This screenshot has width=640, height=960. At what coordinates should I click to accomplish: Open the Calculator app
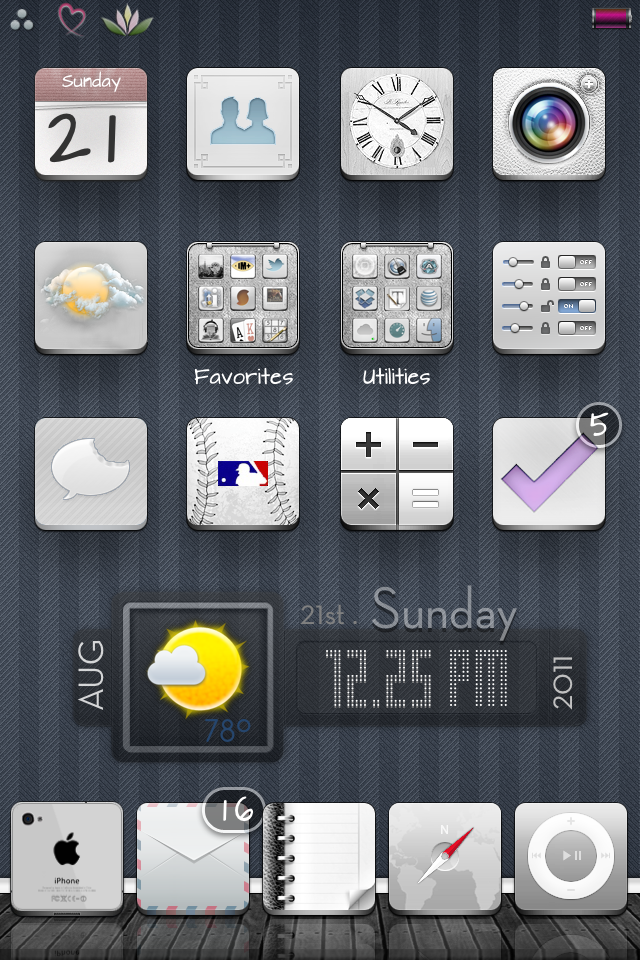tap(396, 472)
